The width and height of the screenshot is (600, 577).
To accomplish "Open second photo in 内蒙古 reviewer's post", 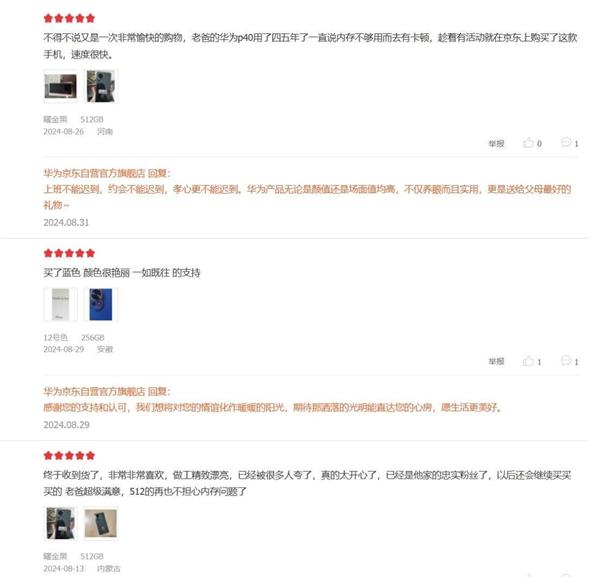I will coord(101,523).
